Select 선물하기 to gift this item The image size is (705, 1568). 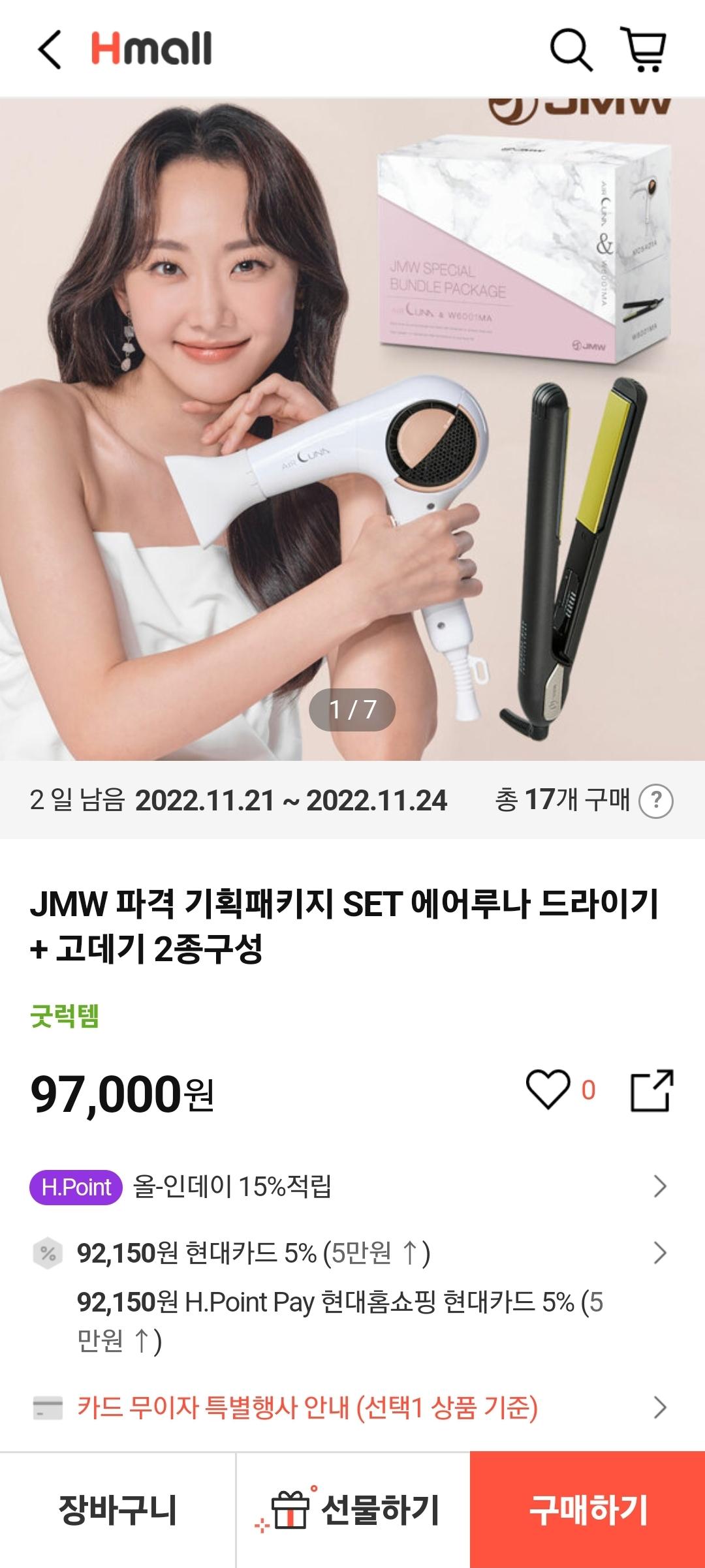[x=352, y=1510]
